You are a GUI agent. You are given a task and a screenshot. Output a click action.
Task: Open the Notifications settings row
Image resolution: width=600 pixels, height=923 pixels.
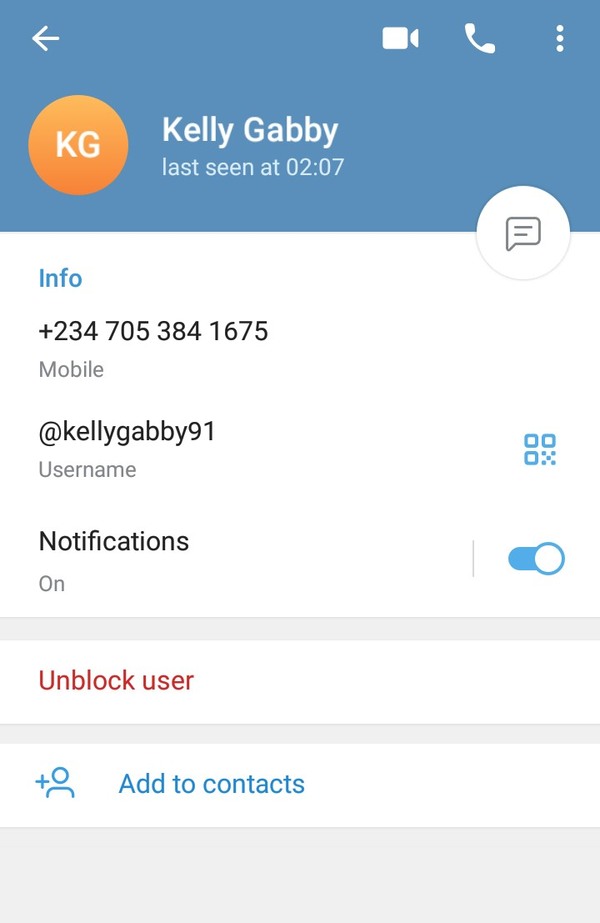[x=114, y=541]
